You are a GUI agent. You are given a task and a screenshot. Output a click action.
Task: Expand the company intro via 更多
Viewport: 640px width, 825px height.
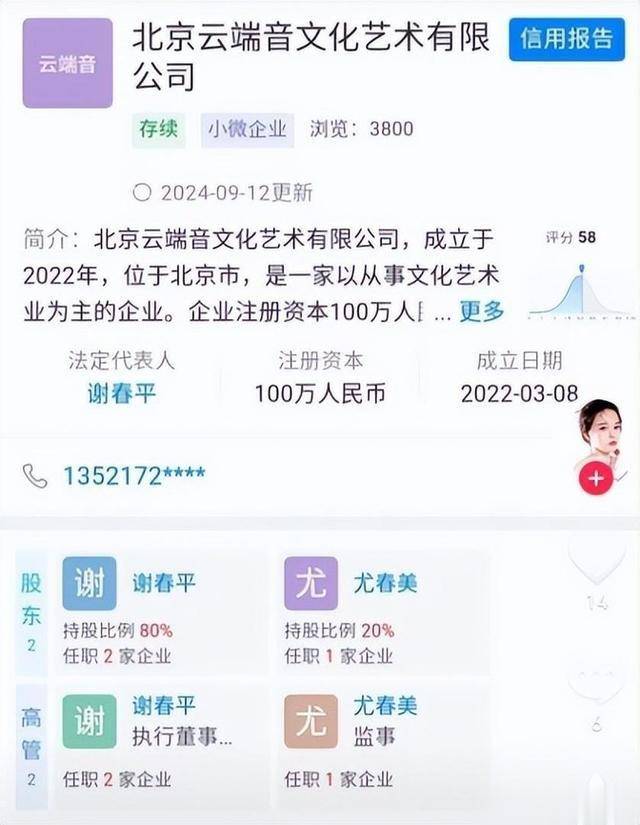point(482,311)
